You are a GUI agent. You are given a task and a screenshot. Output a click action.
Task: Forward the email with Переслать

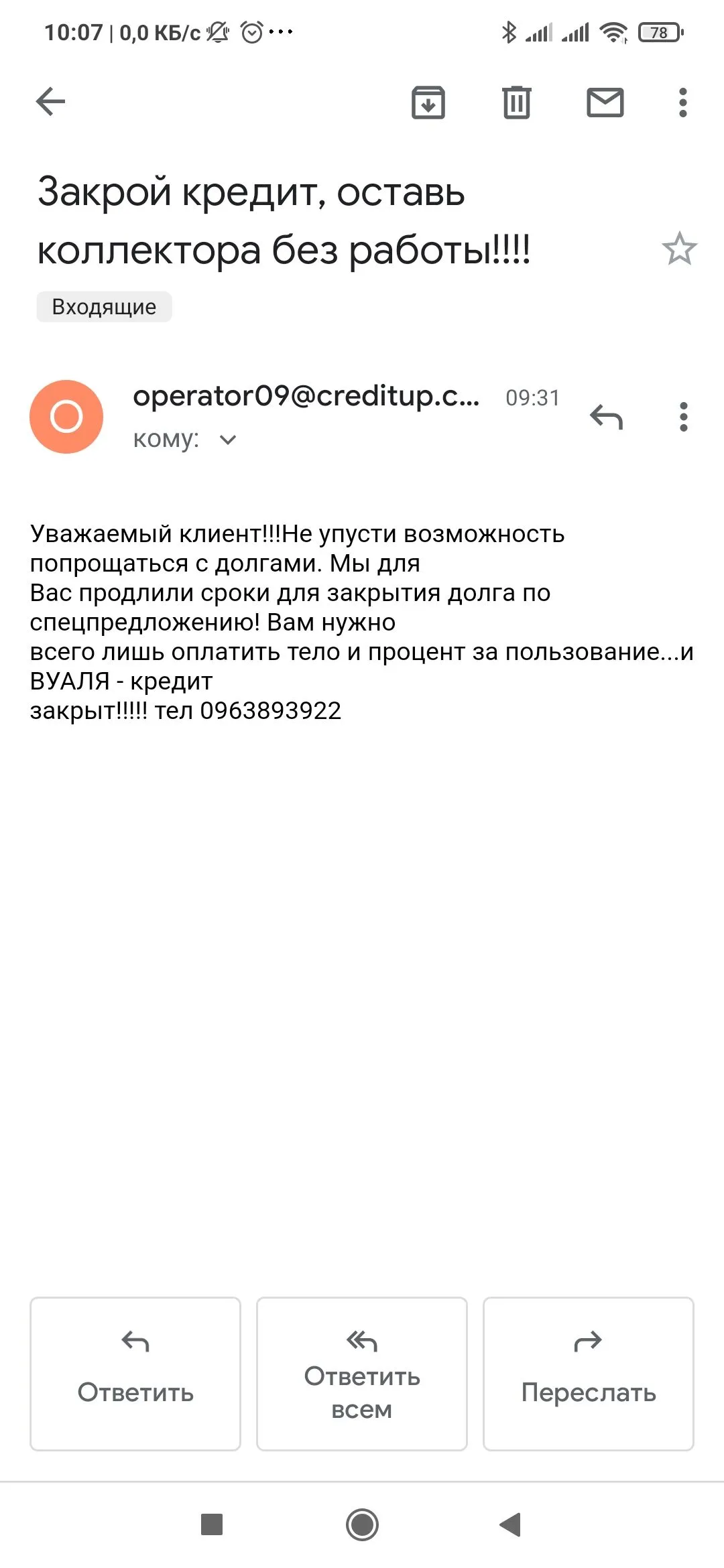point(588,1374)
